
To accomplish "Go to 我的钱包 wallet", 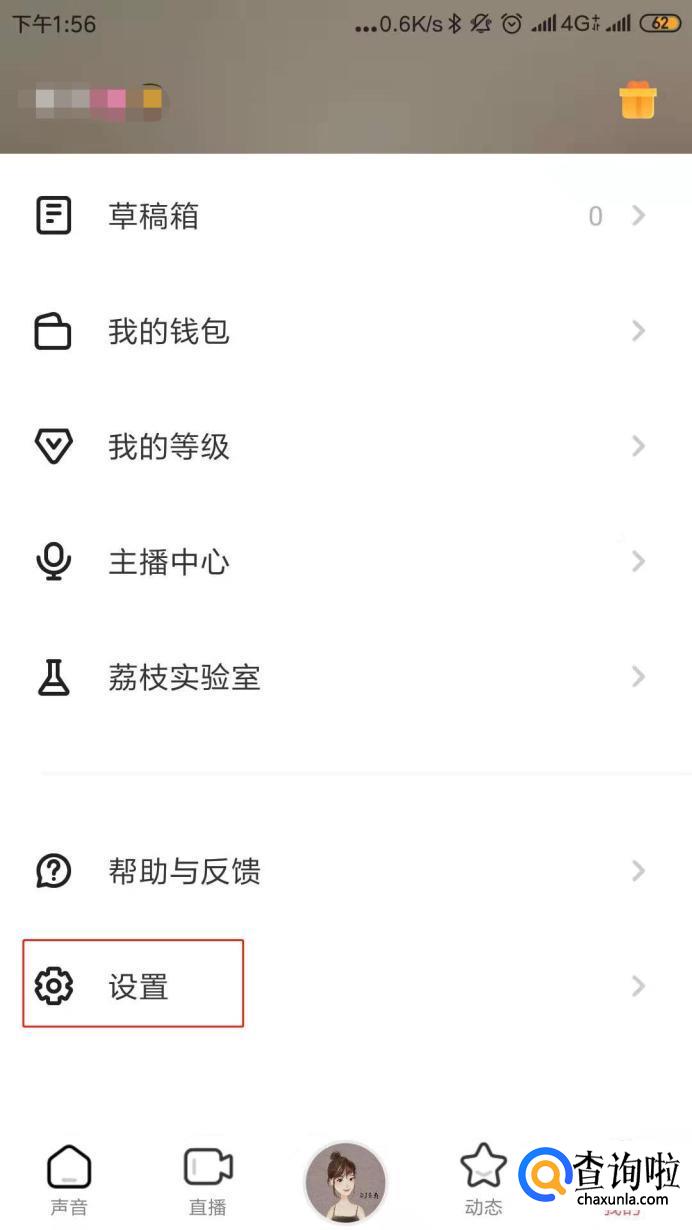I will tap(168, 331).
